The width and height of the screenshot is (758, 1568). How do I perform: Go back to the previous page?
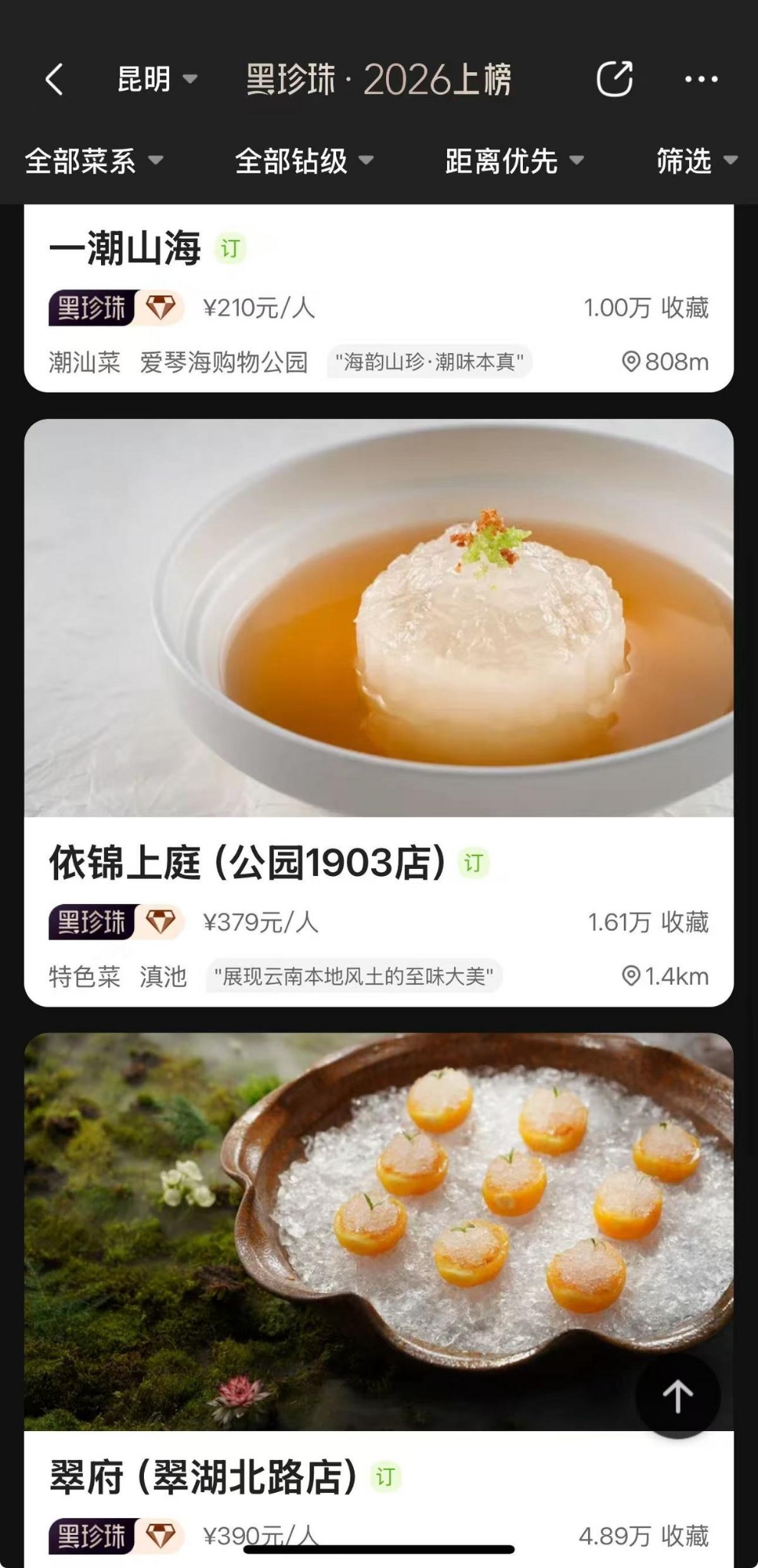(54, 79)
